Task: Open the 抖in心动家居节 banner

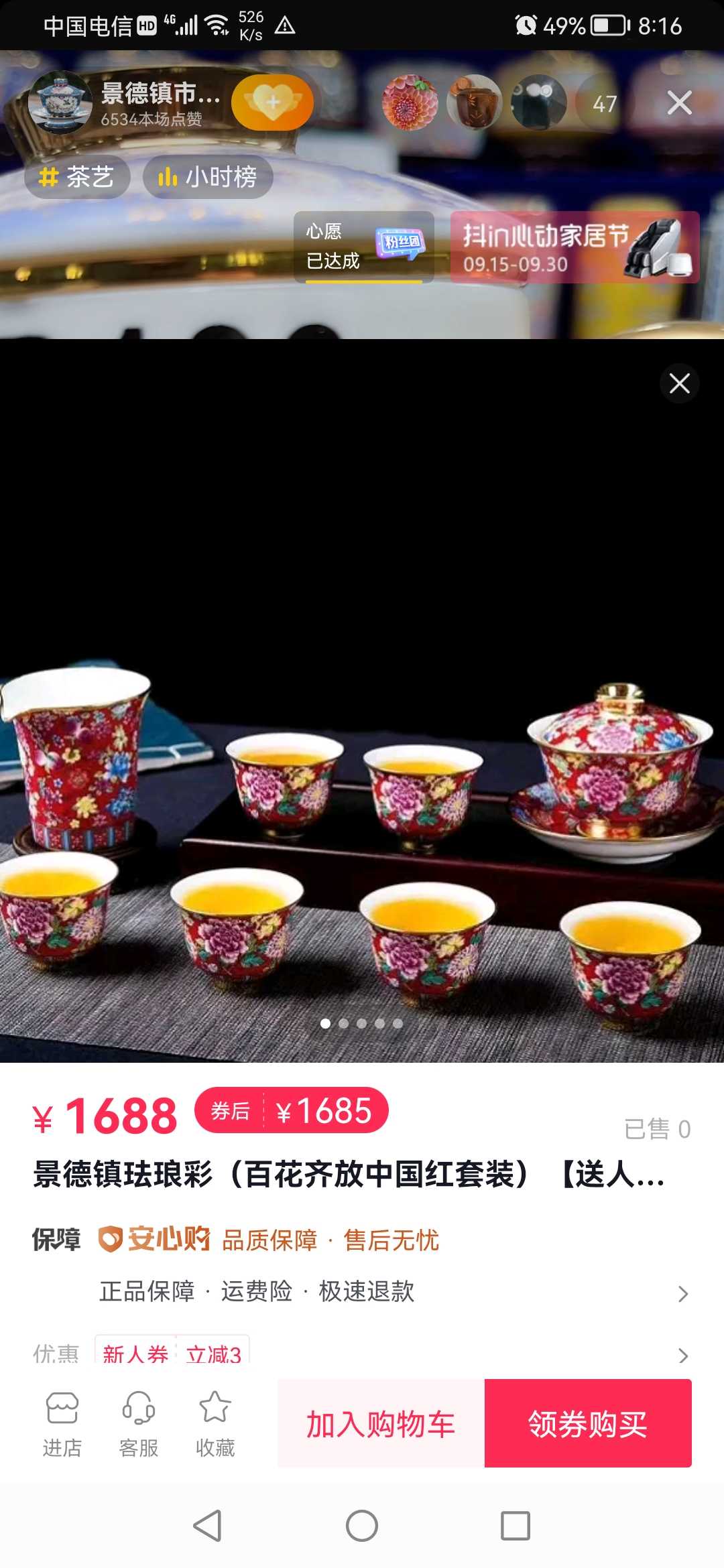Action: (575, 247)
